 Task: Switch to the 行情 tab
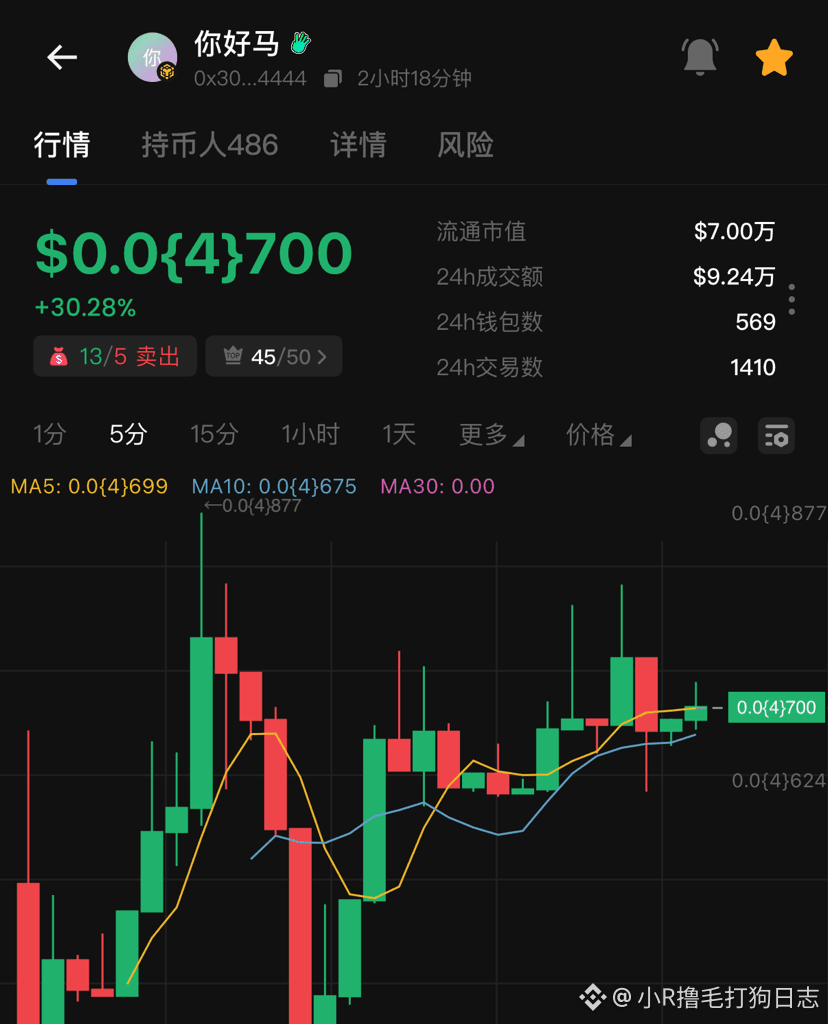point(62,145)
